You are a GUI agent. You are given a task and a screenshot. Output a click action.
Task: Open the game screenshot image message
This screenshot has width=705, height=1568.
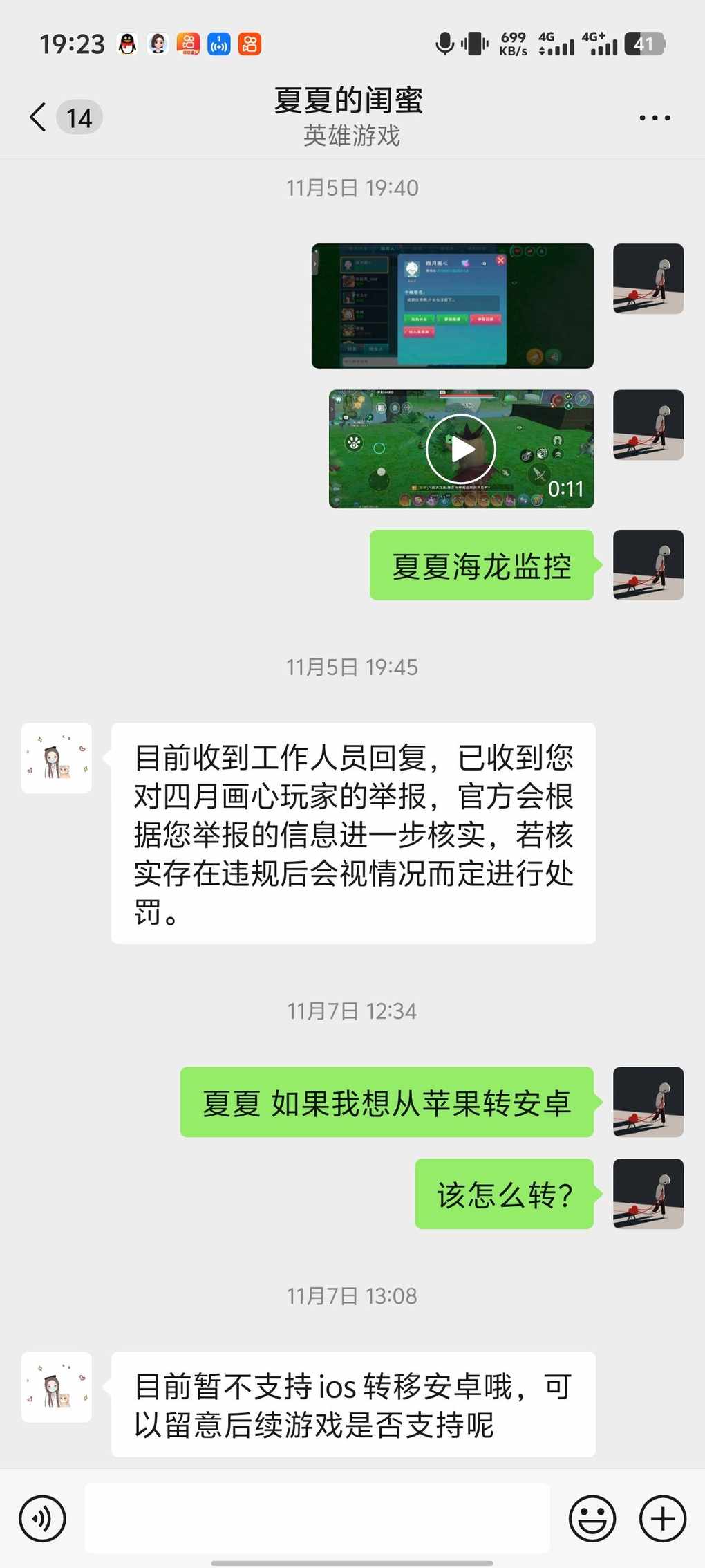click(x=452, y=306)
